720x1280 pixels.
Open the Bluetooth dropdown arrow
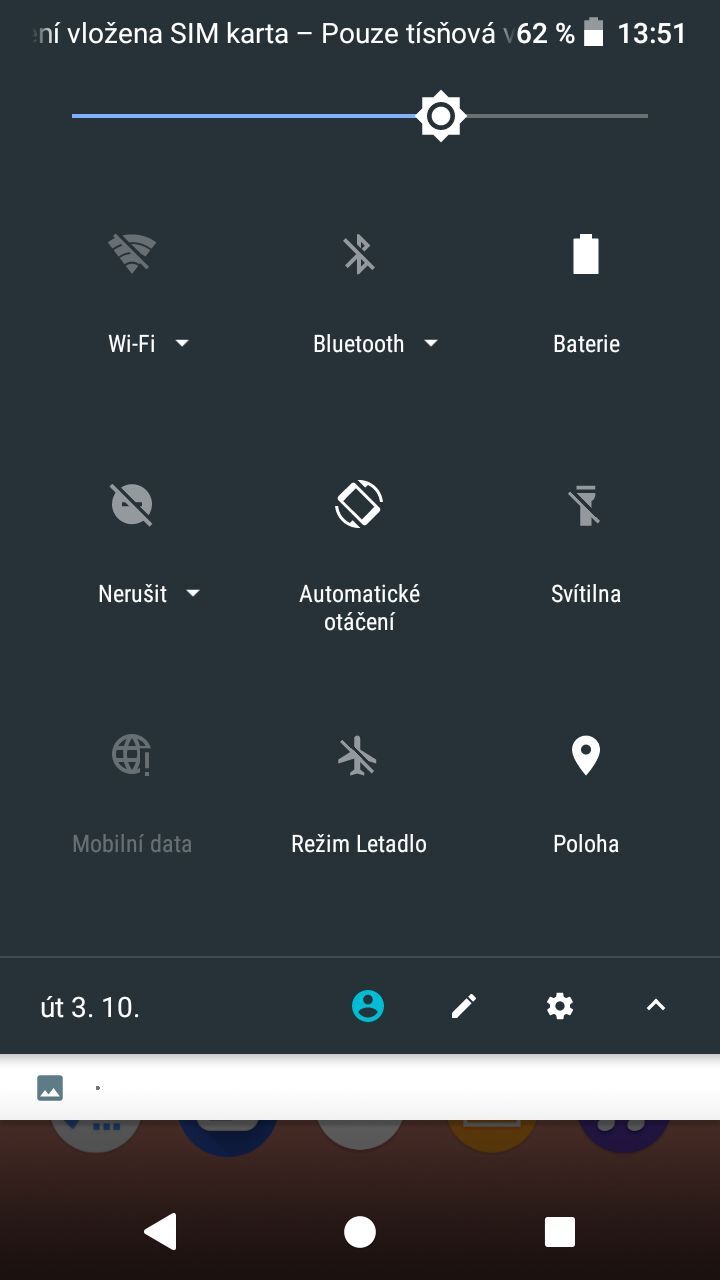[x=431, y=343]
